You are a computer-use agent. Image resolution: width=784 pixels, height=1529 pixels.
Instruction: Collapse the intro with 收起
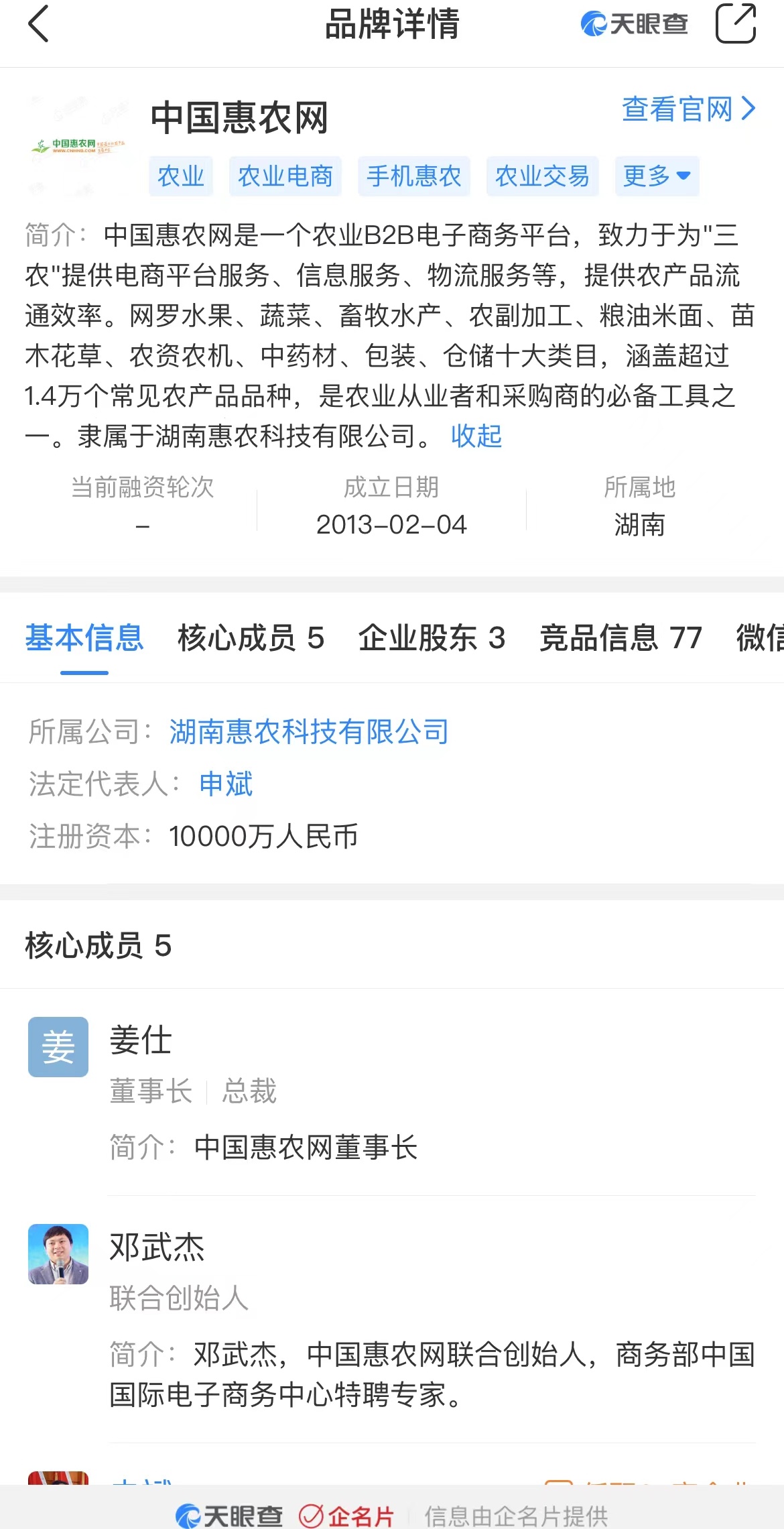pos(476,436)
